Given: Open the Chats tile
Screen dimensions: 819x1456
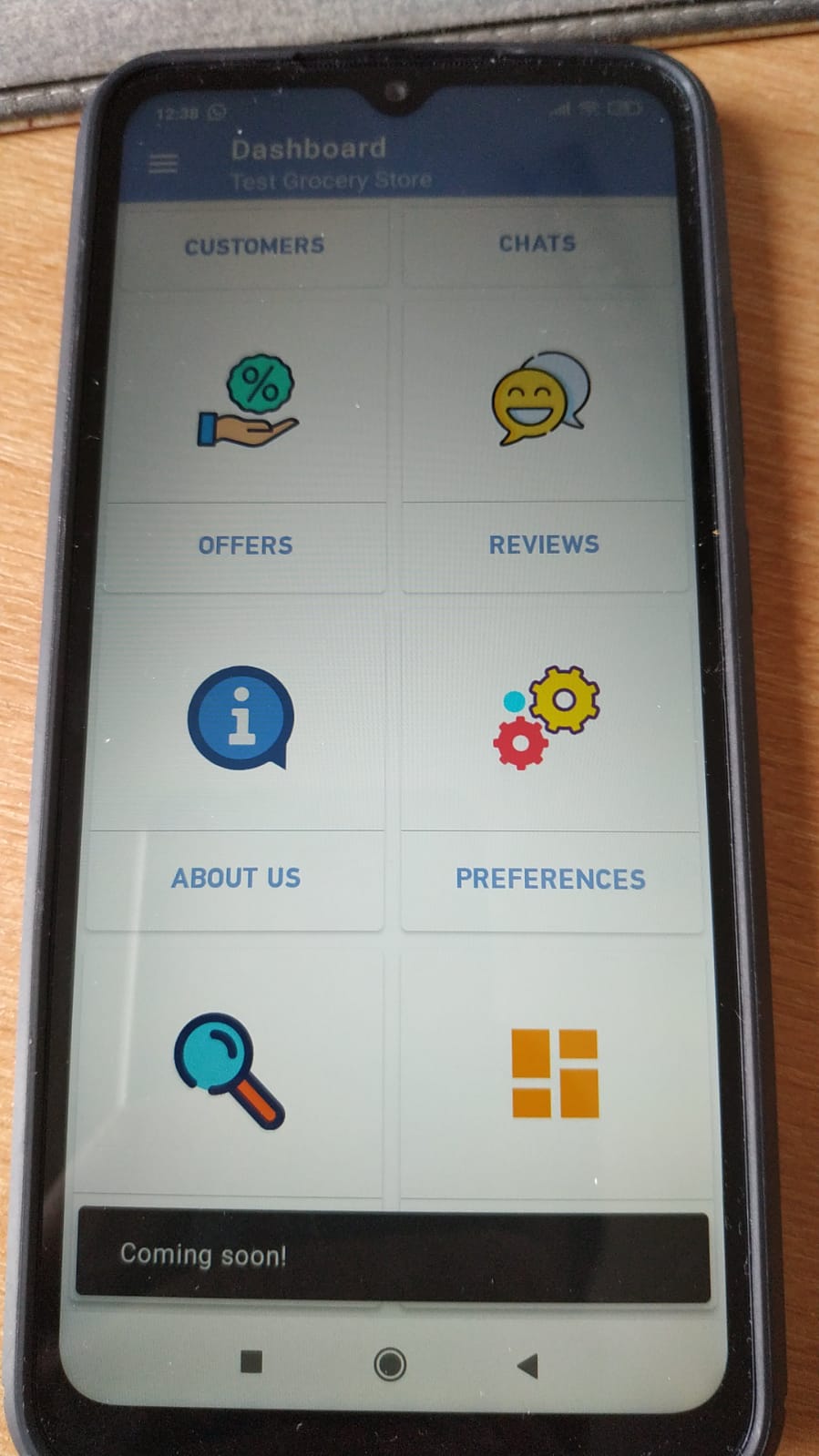Looking at the screenshot, I should [x=537, y=243].
